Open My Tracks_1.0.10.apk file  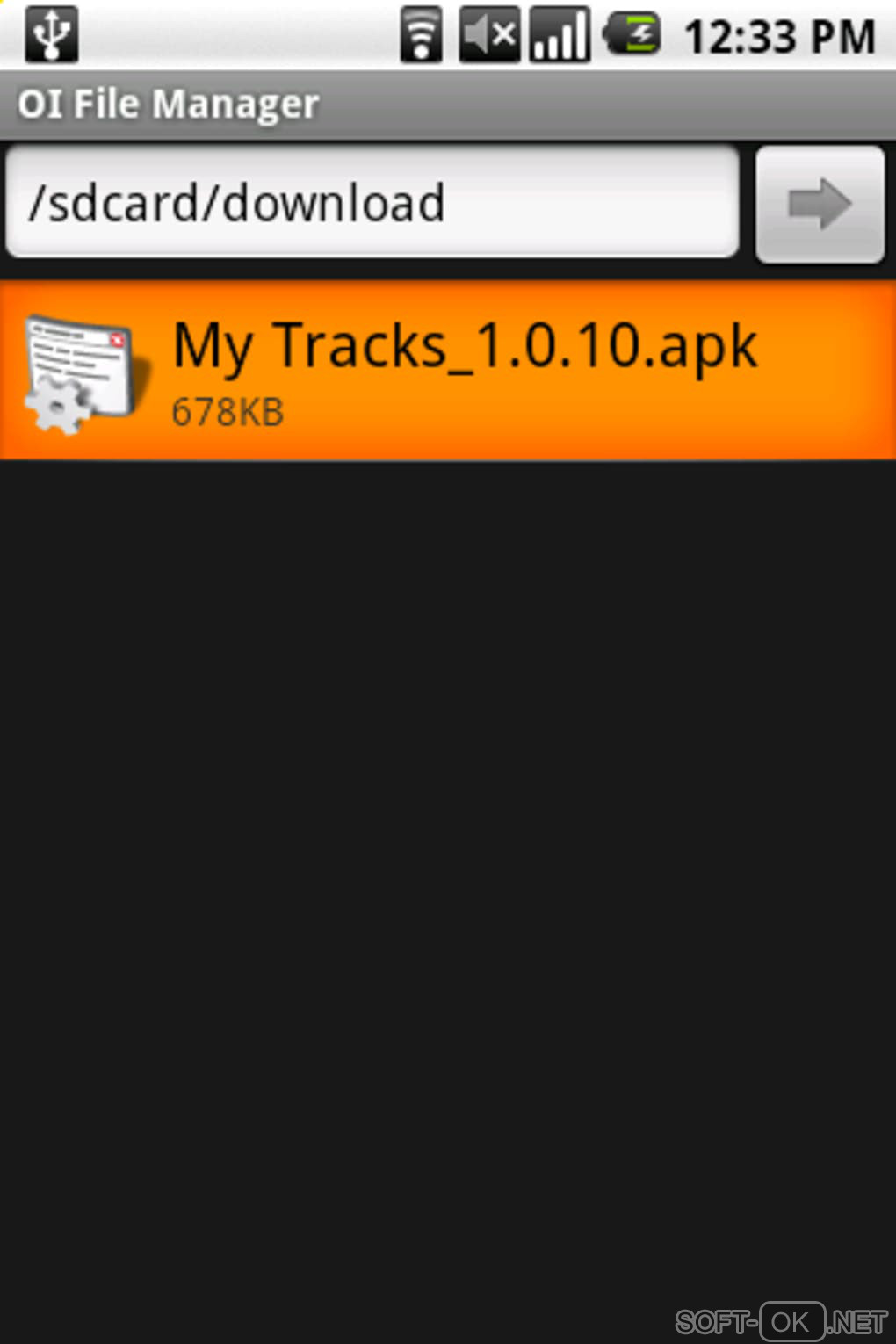click(448, 370)
